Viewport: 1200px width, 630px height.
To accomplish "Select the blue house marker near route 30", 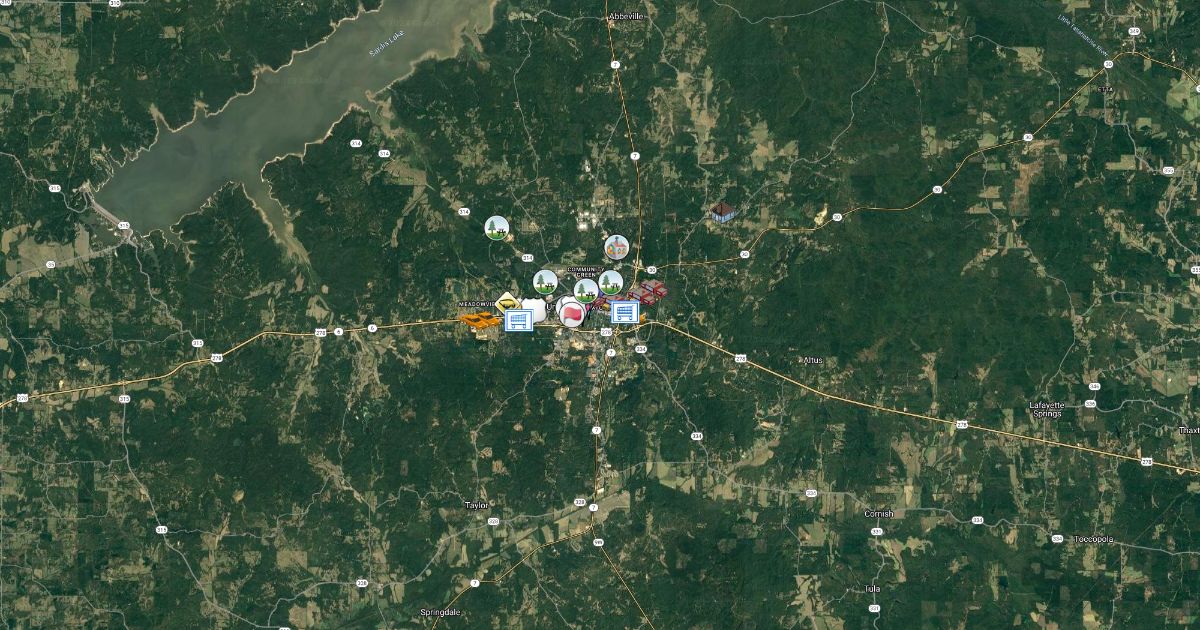I will 722,211.
